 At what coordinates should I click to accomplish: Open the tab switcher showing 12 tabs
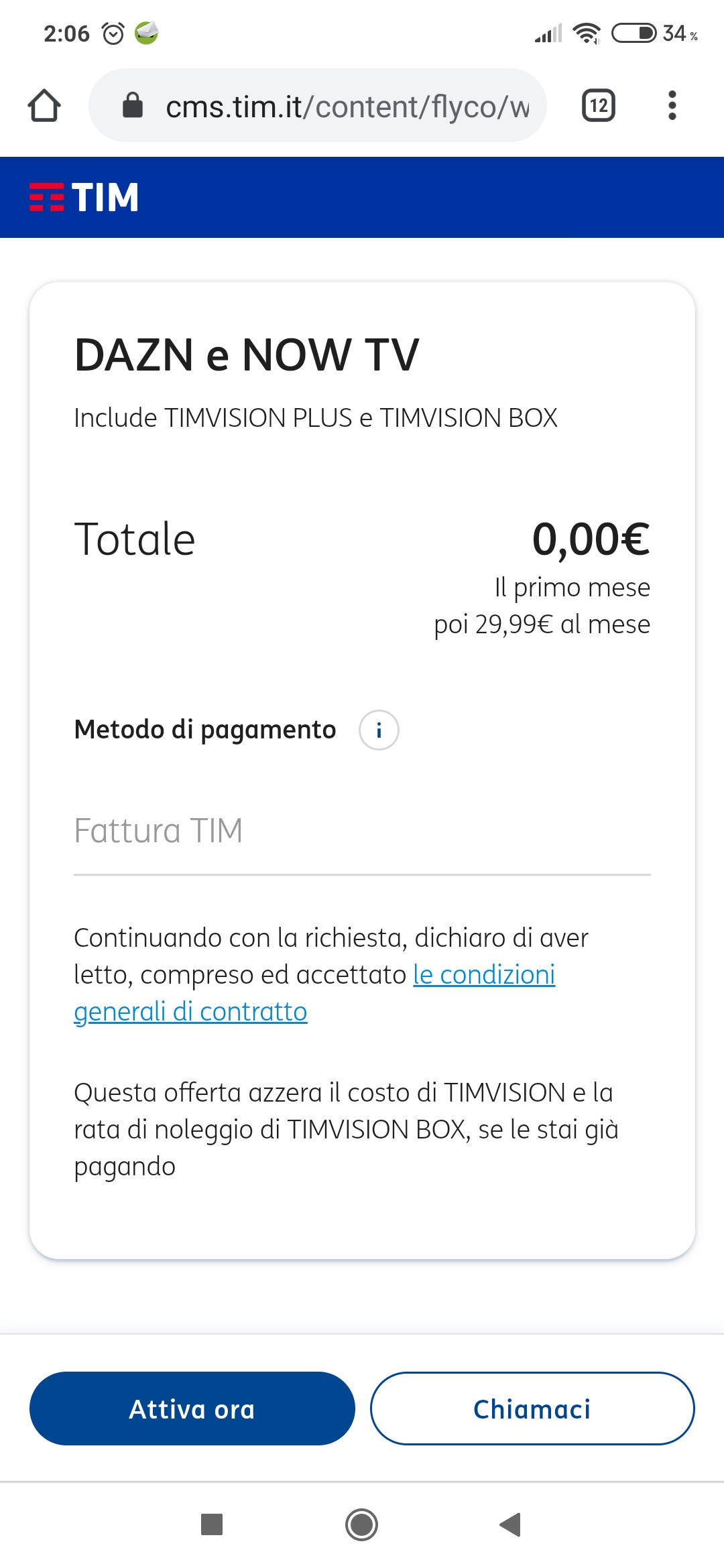tap(599, 106)
